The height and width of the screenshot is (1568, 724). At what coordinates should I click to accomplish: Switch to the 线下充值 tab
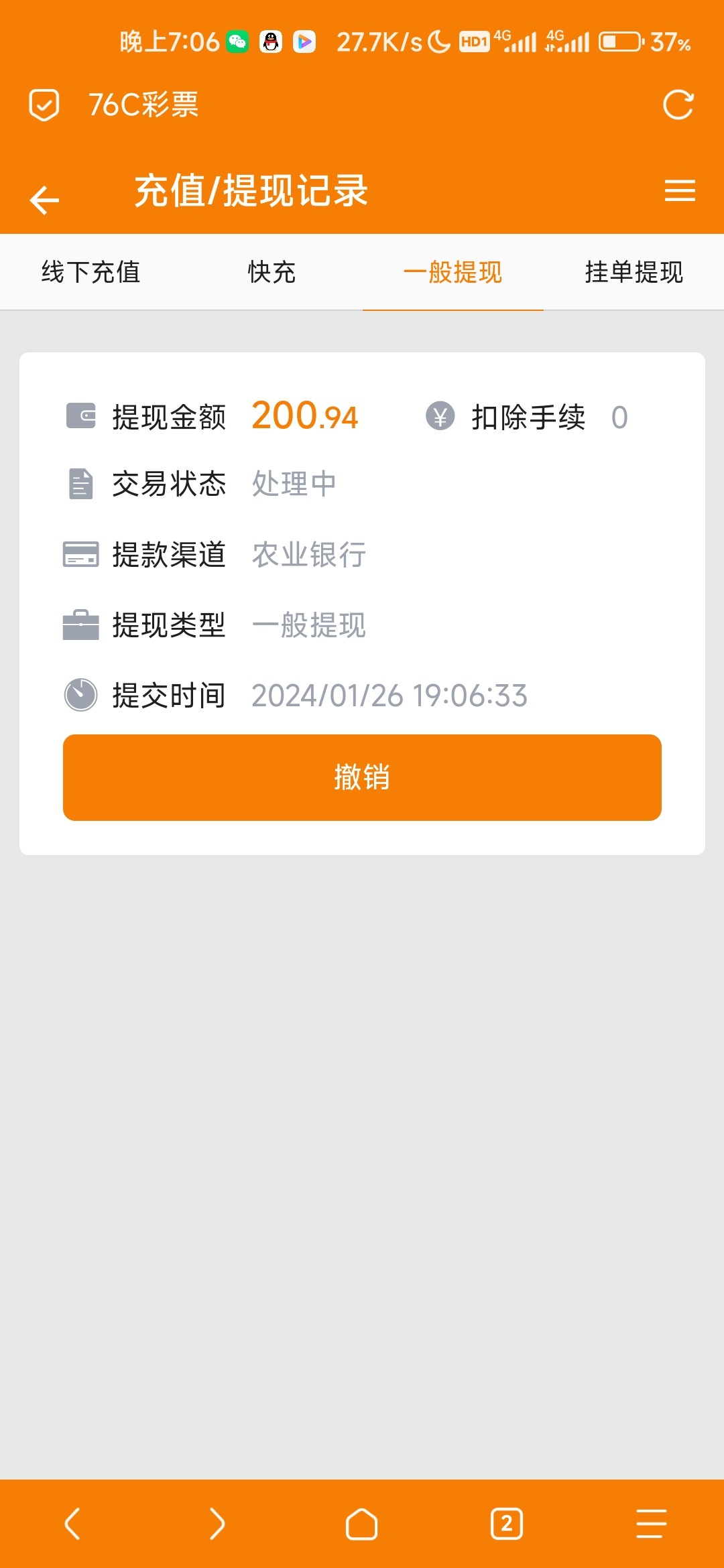click(x=90, y=272)
